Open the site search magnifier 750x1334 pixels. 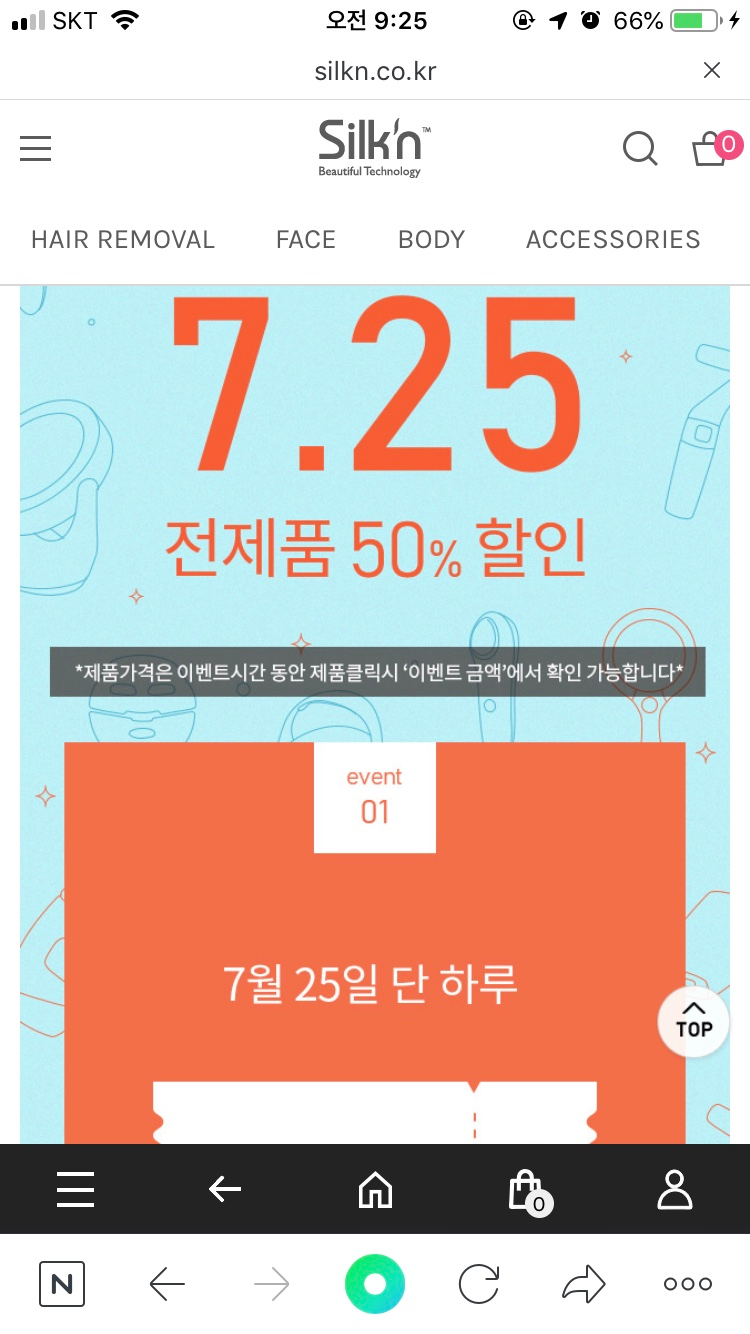640,149
